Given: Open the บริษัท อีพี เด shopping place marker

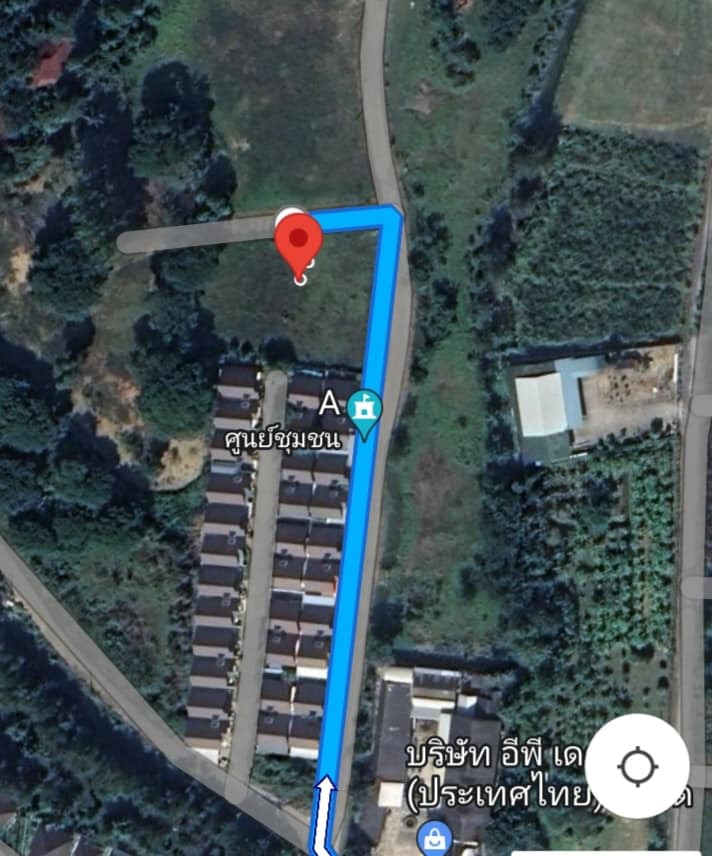Looking at the screenshot, I should 435,836.
